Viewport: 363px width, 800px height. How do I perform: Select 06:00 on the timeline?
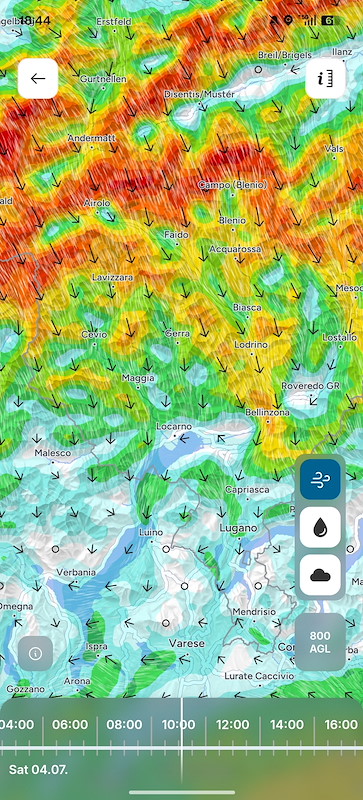70,724
